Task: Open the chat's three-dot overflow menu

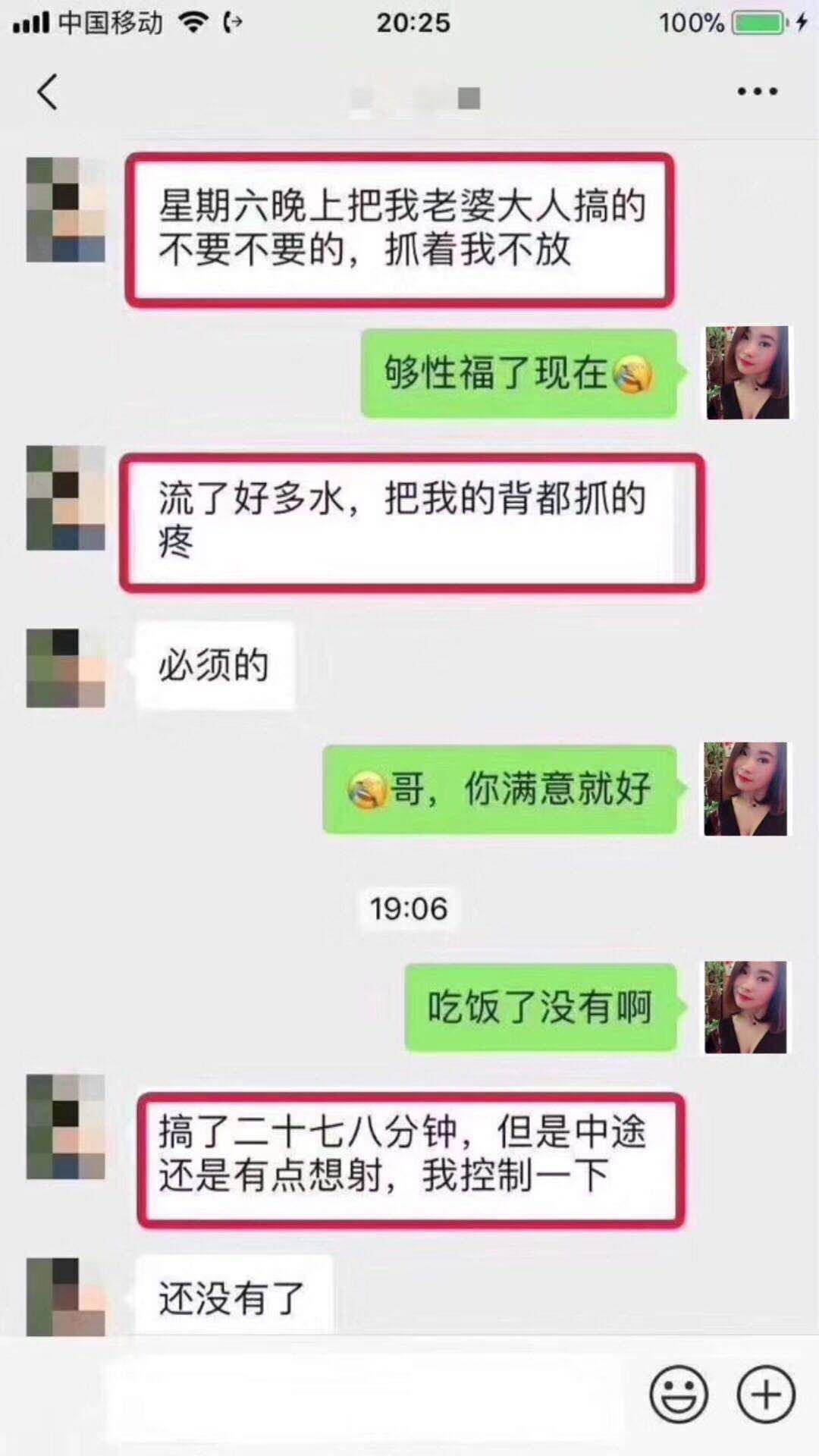Action: [757, 92]
